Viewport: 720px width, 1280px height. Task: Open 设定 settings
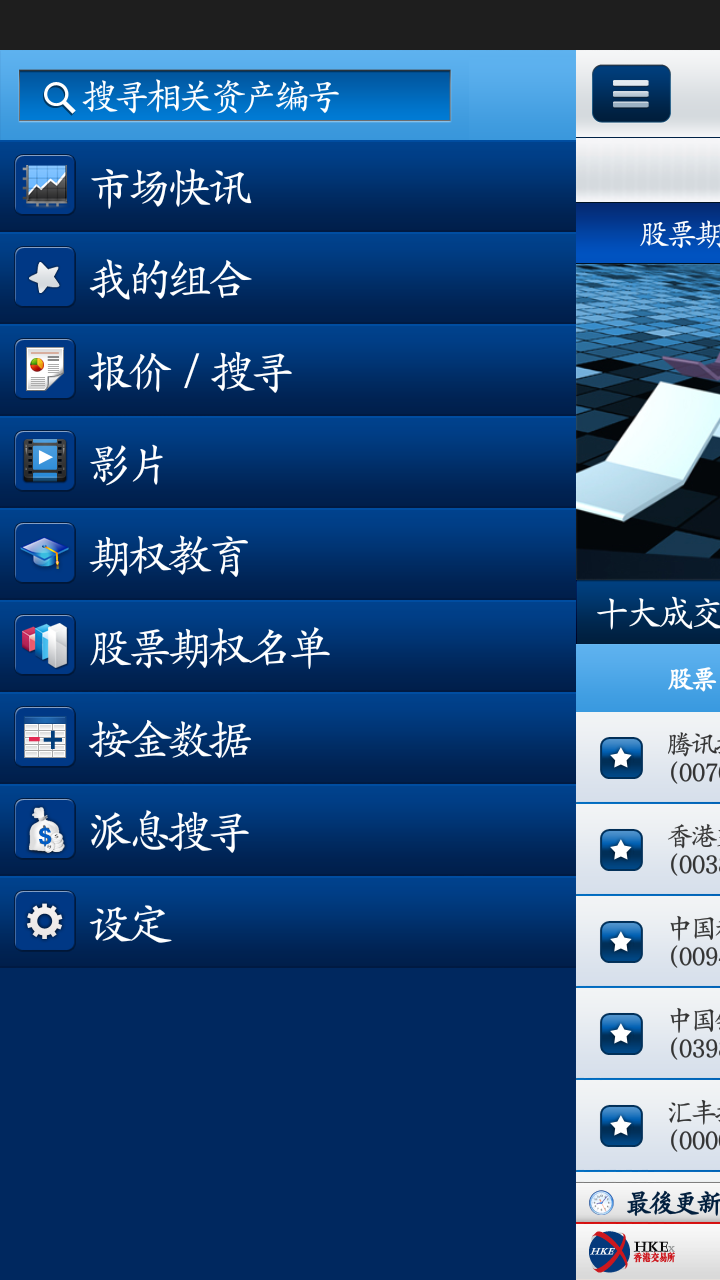(288, 922)
